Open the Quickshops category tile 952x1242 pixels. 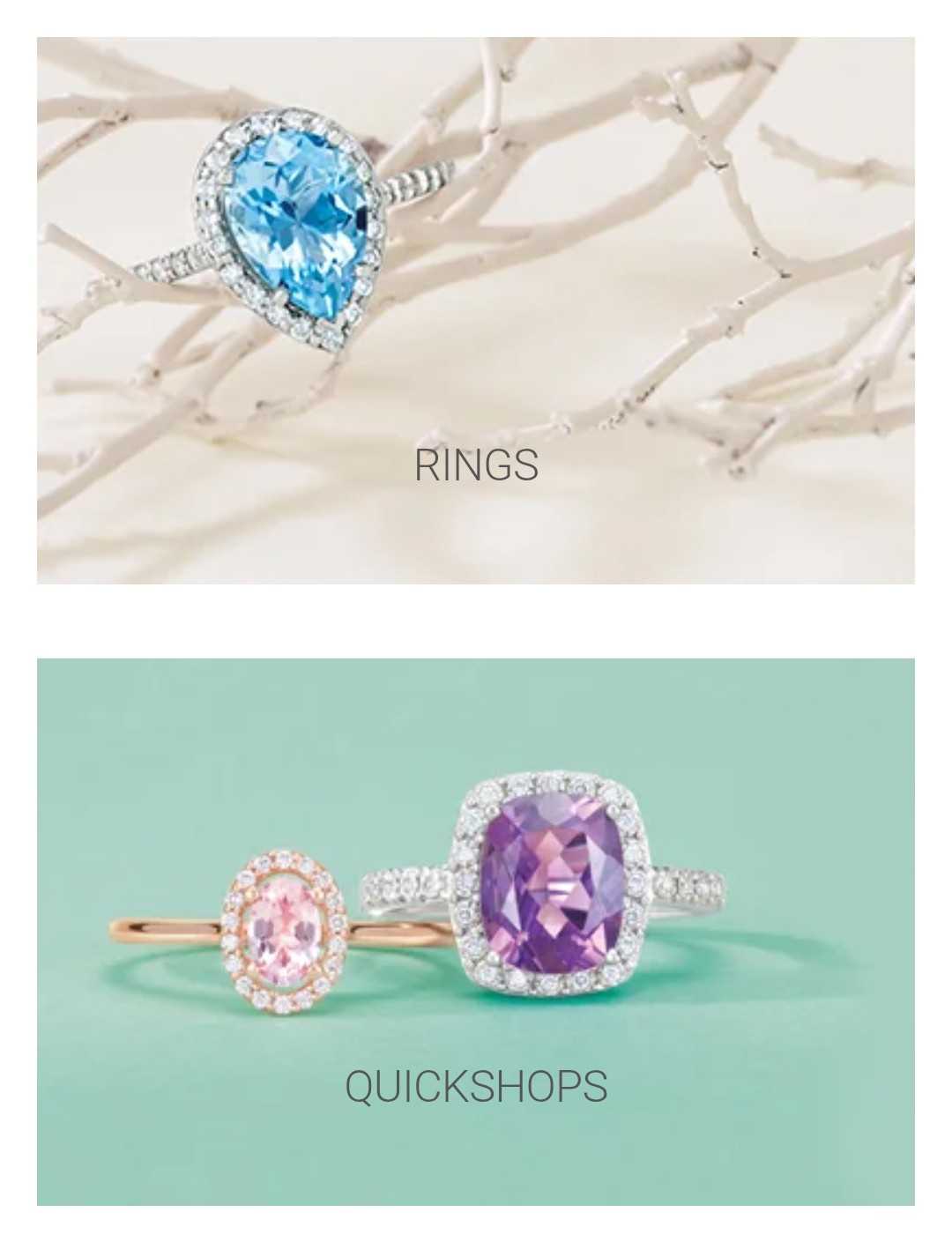click(x=476, y=932)
